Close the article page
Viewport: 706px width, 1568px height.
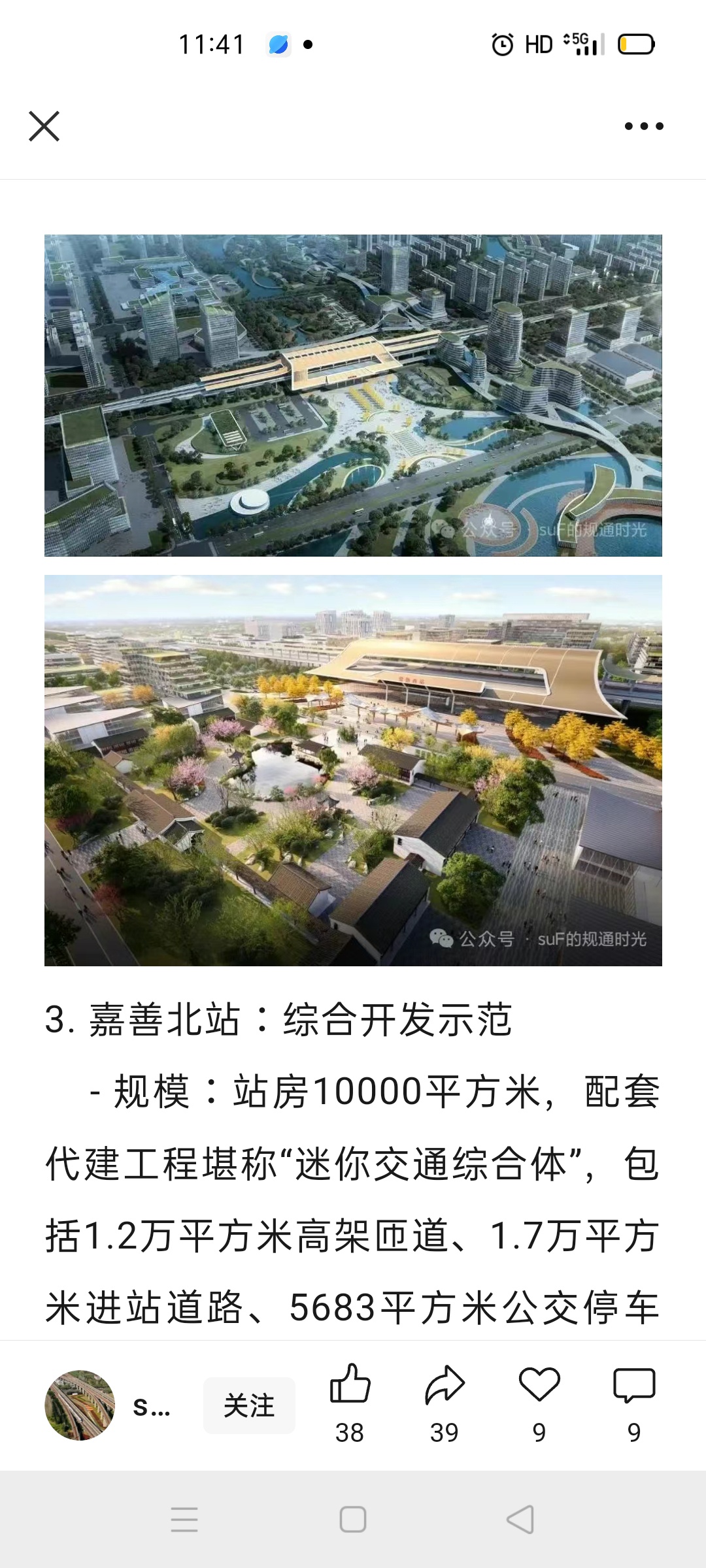pos(44,126)
